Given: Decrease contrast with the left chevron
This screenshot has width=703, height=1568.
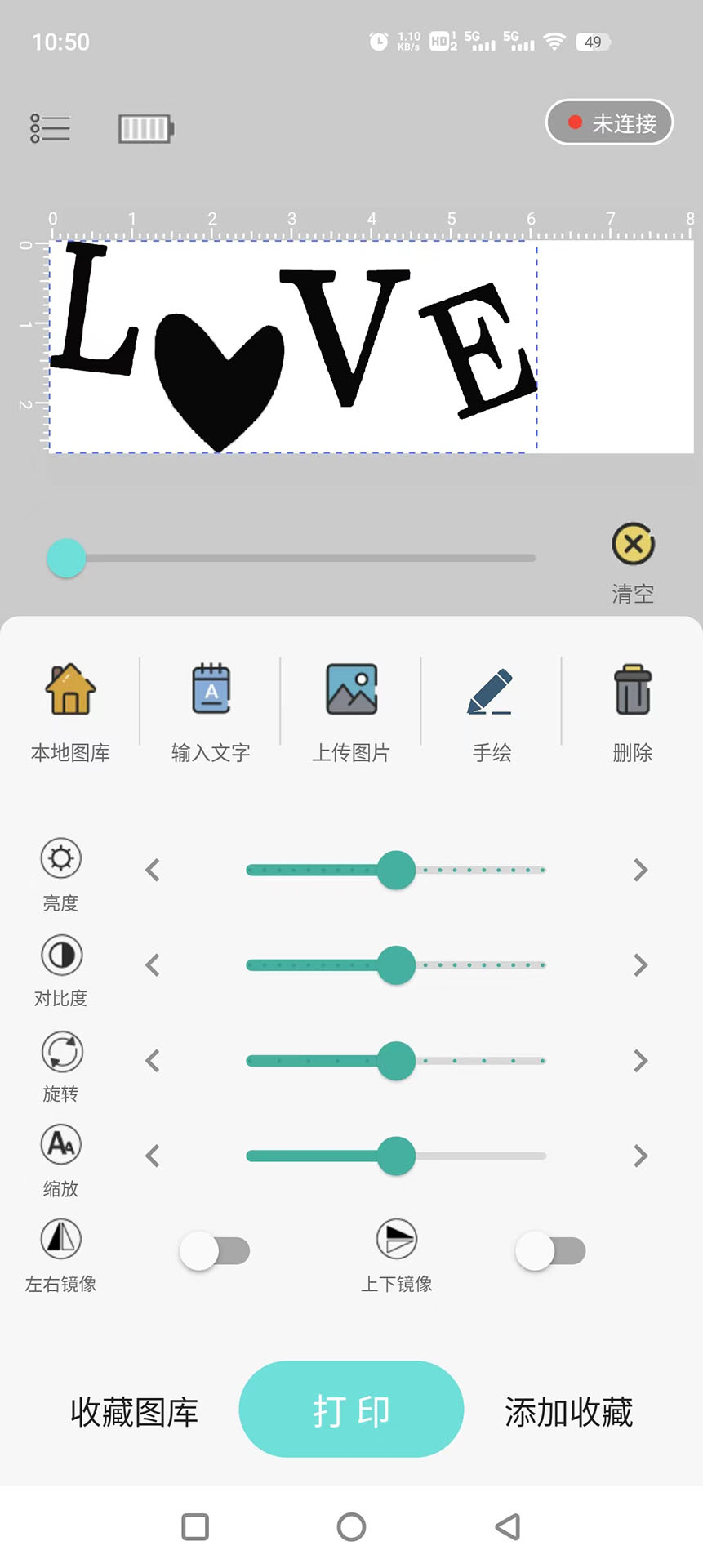Looking at the screenshot, I should pos(152,964).
